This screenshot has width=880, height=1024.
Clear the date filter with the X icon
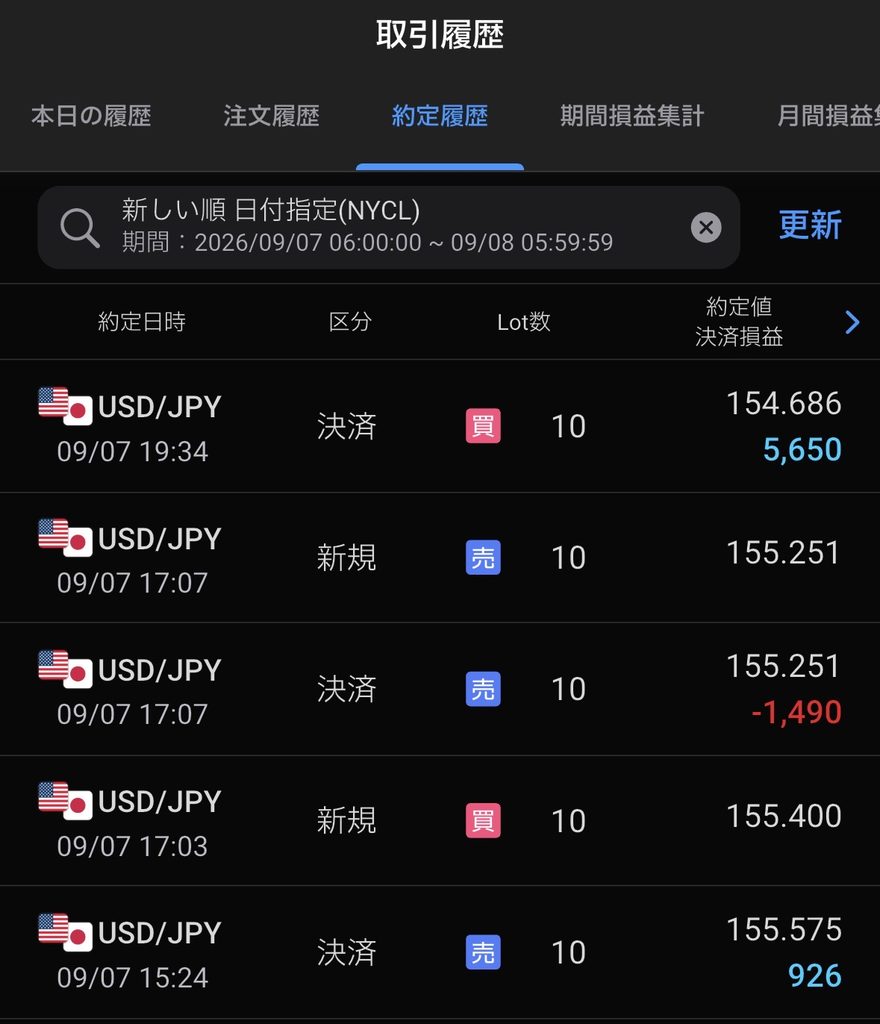[x=706, y=227]
